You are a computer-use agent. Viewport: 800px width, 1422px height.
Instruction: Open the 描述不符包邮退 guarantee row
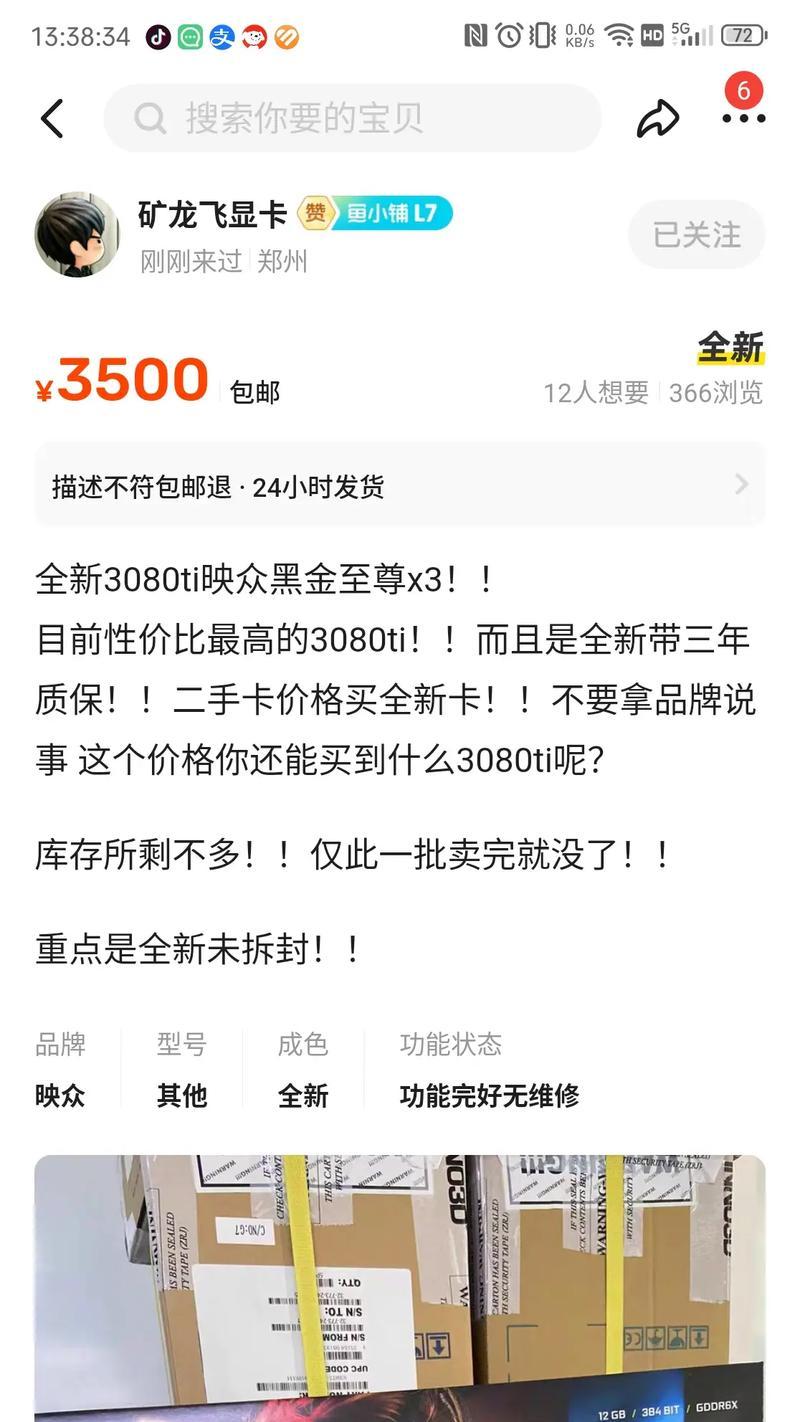(x=400, y=486)
